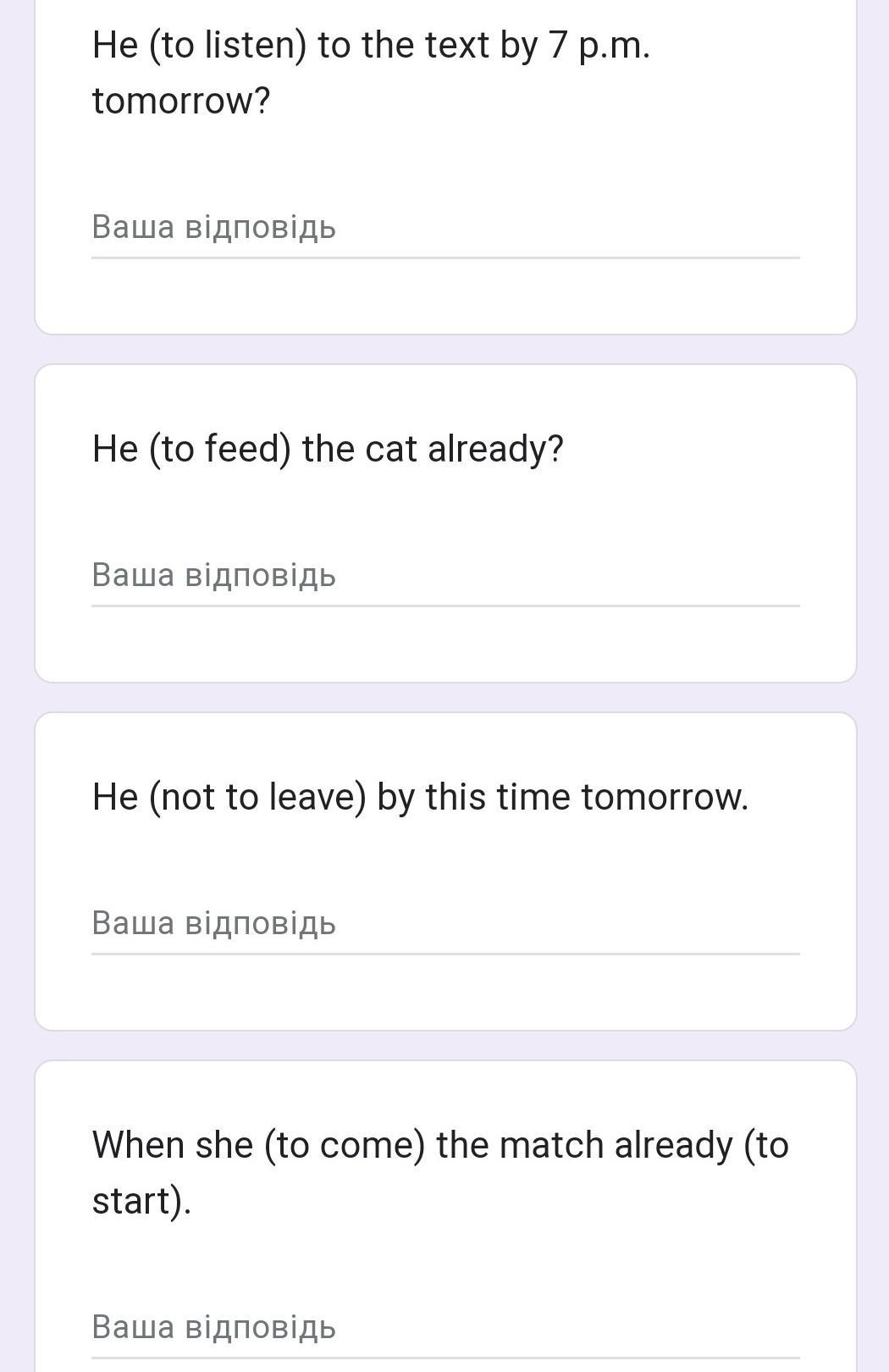Focus the answer field under 'He (to listen)'
The width and height of the screenshot is (889, 1372).
click(x=444, y=229)
